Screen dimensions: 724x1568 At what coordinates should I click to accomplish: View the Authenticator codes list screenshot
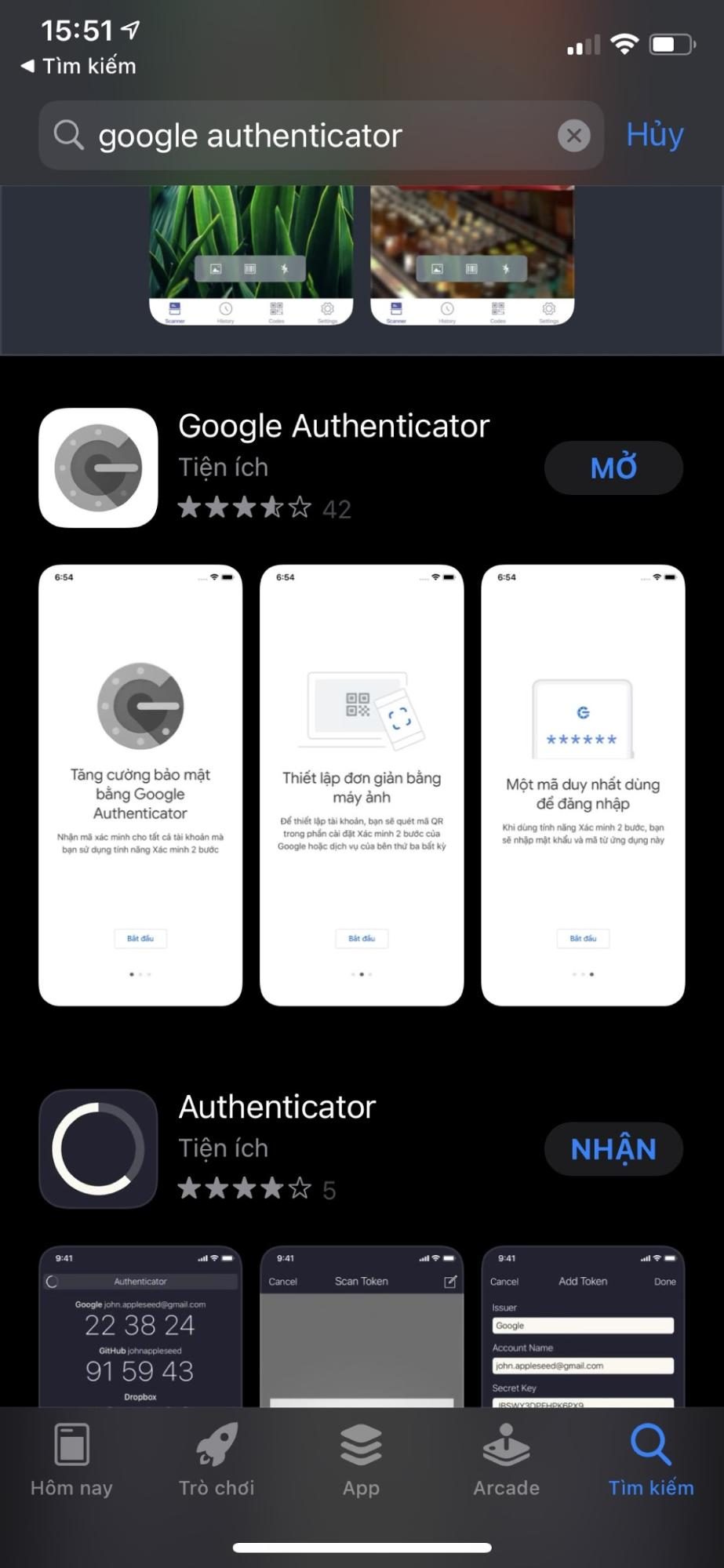[x=140, y=1326]
